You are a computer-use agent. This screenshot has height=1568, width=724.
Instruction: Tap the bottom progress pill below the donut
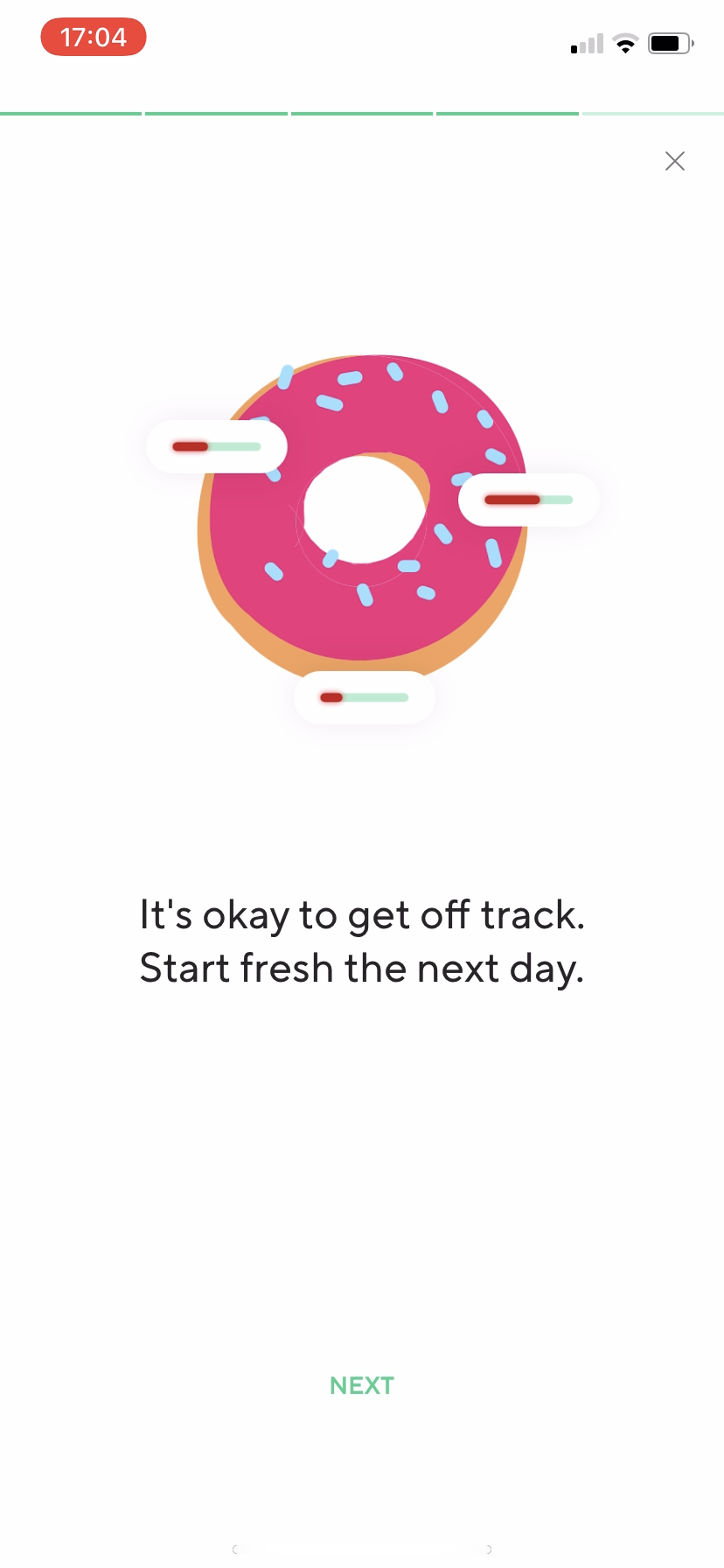point(365,697)
